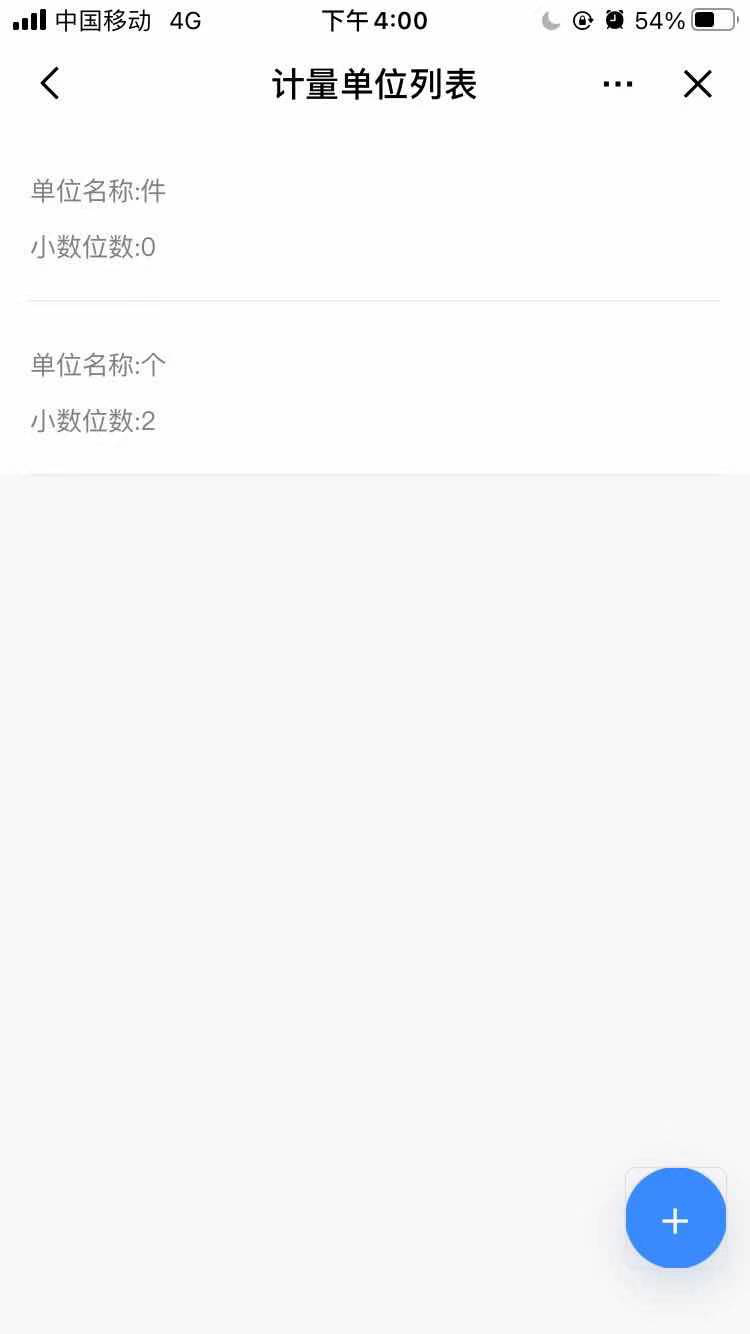Image resolution: width=750 pixels, height=1334 pixels.
Task: Go back using the left arrow
Action: (50, 84)
